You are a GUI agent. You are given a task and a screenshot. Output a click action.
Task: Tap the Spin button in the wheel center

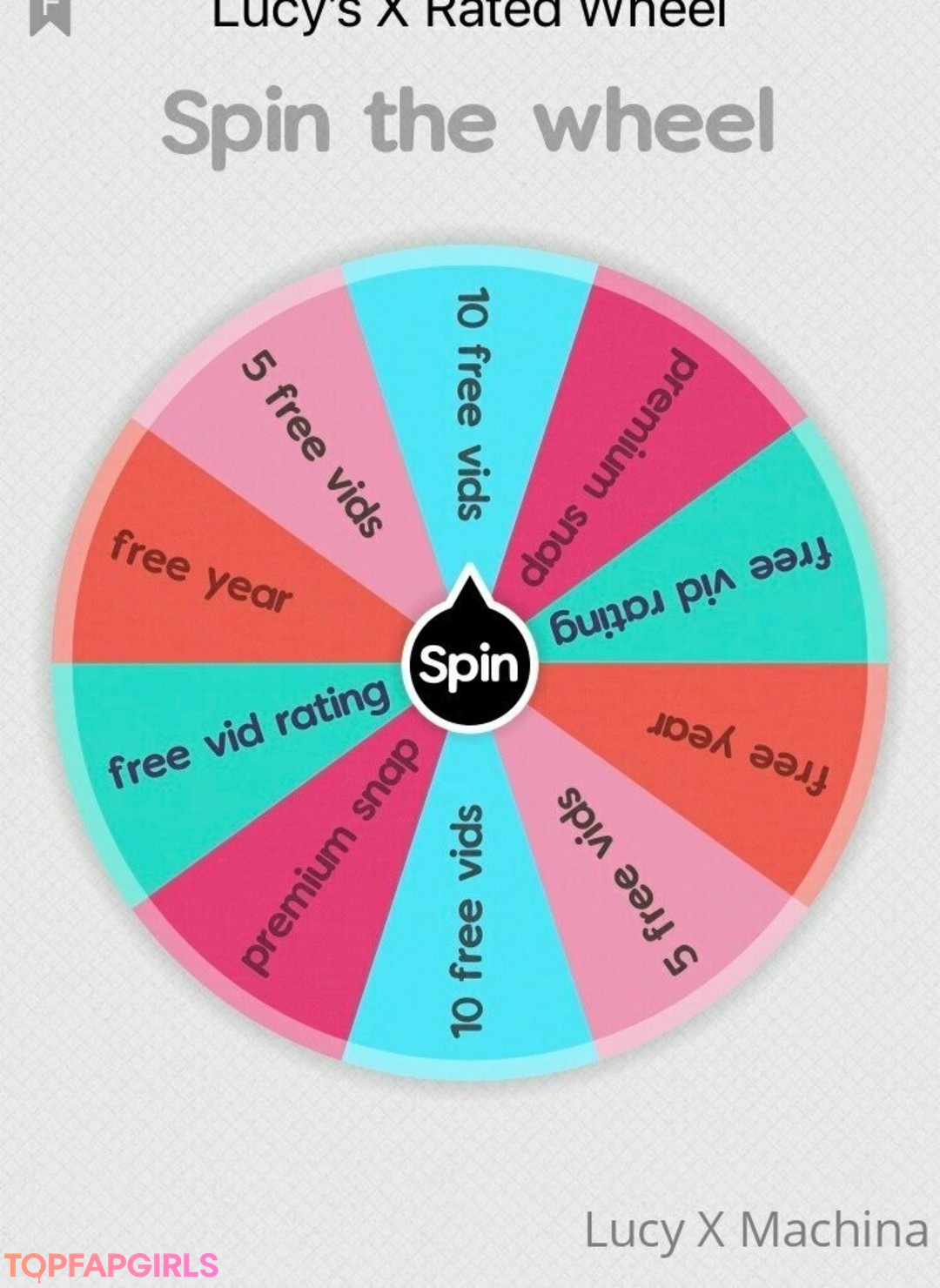click(x=470, y=666)
